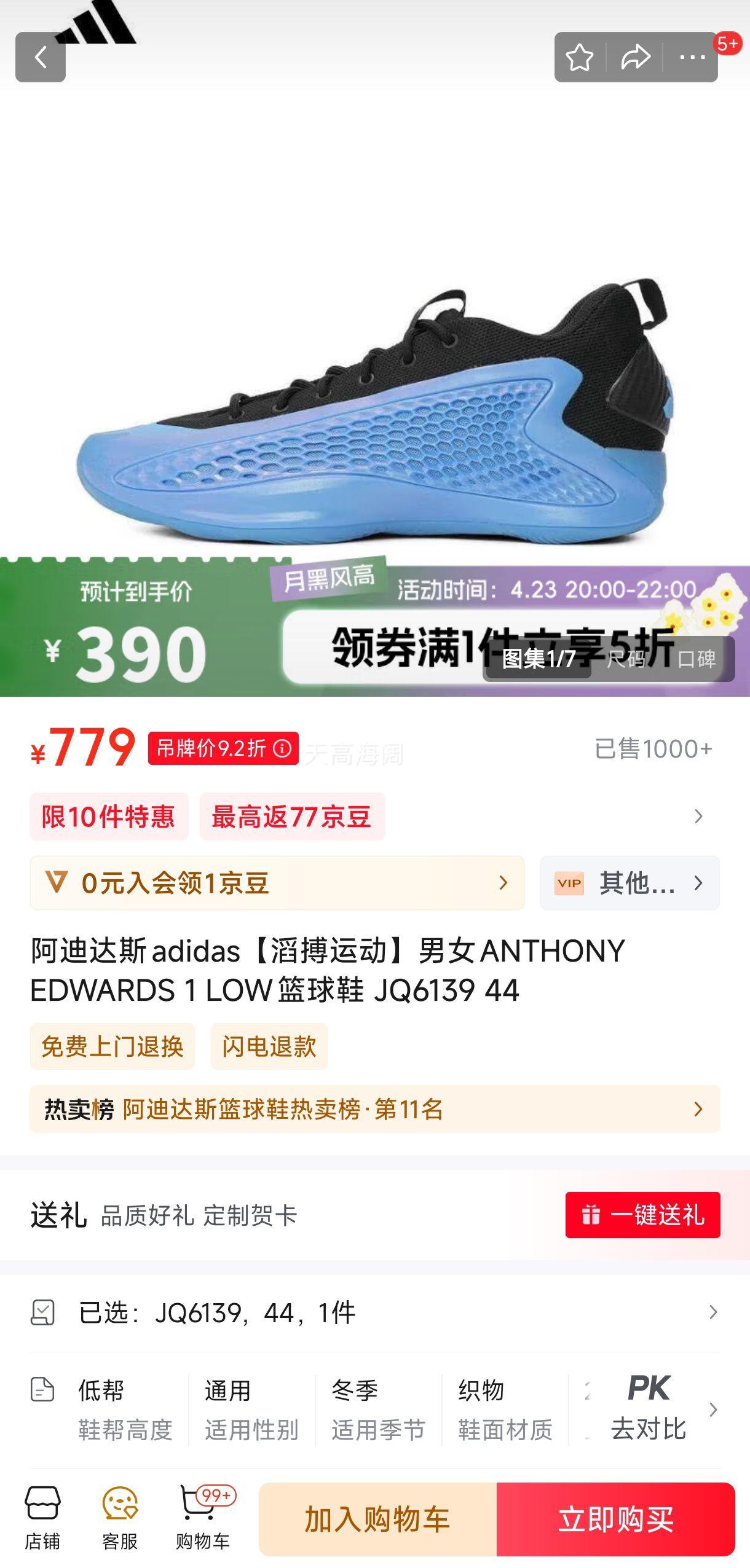Expand the VIP 其他 benefits row
This screenshot has width=750, height=1568.
(x=630, y=883)
